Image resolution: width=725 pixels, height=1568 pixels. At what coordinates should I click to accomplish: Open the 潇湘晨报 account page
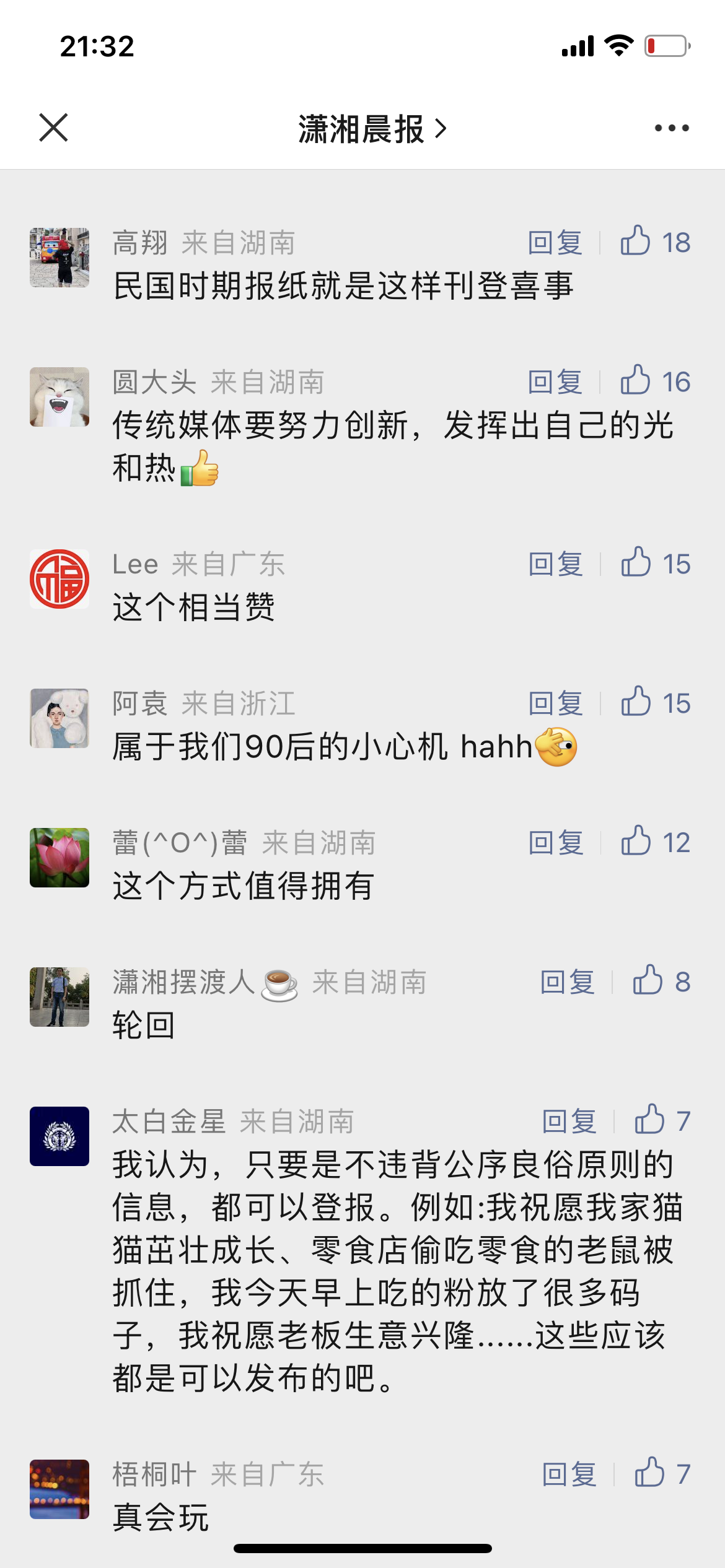click(x=371, y=129)
